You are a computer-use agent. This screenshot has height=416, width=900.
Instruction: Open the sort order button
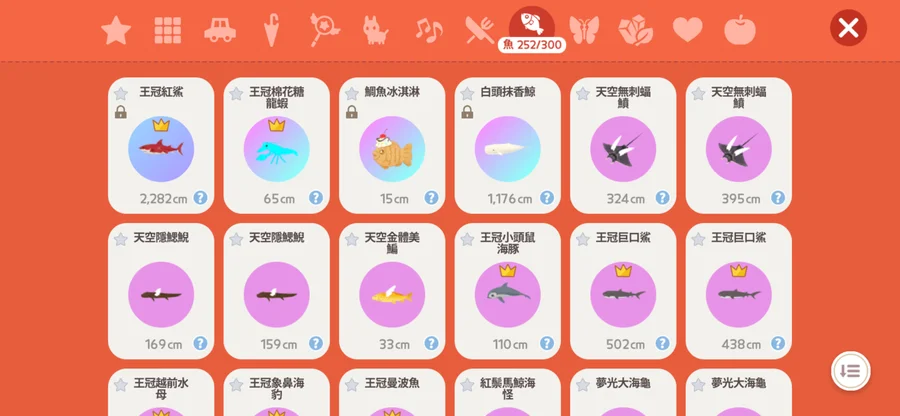pyautogui.click(x=850, y=371)
